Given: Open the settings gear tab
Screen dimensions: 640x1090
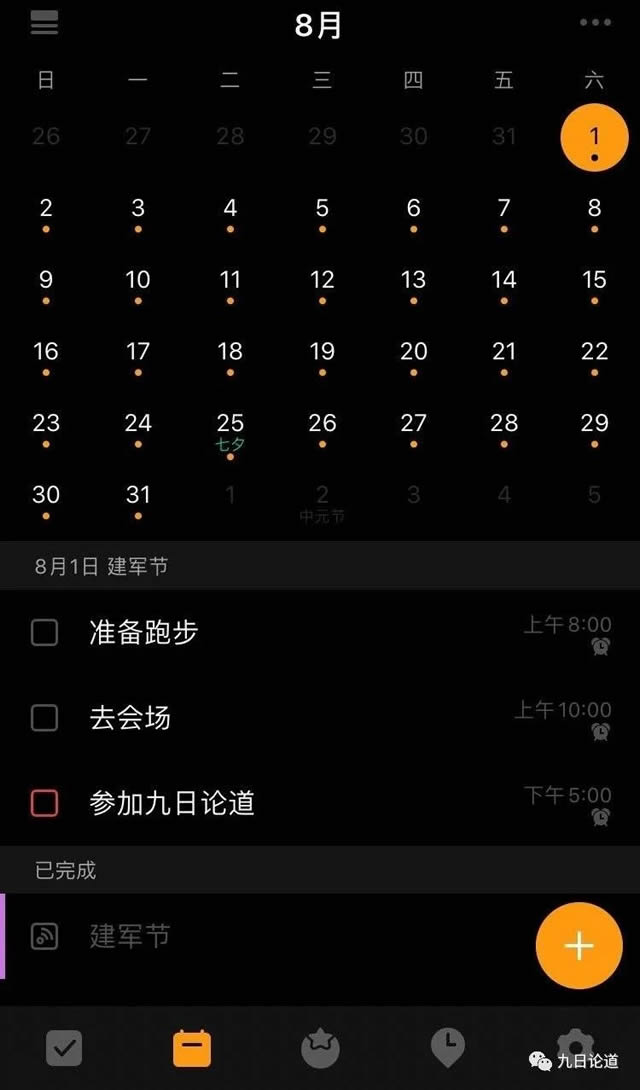Looking at the screenshot, I should click(575, 1042).
